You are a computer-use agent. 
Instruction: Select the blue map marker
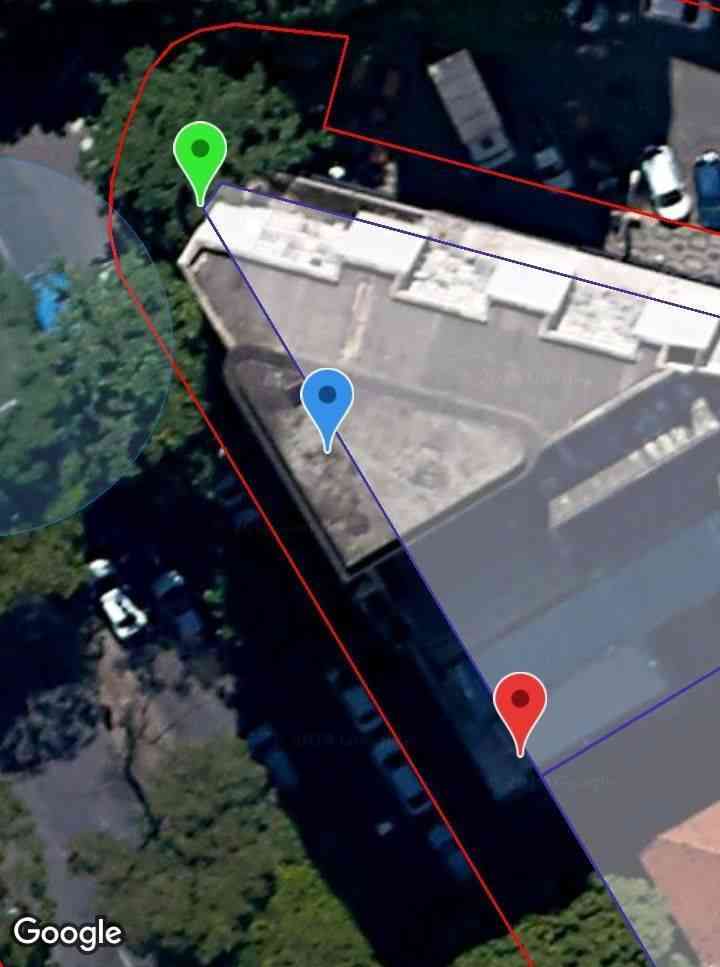tap(327, 399)
